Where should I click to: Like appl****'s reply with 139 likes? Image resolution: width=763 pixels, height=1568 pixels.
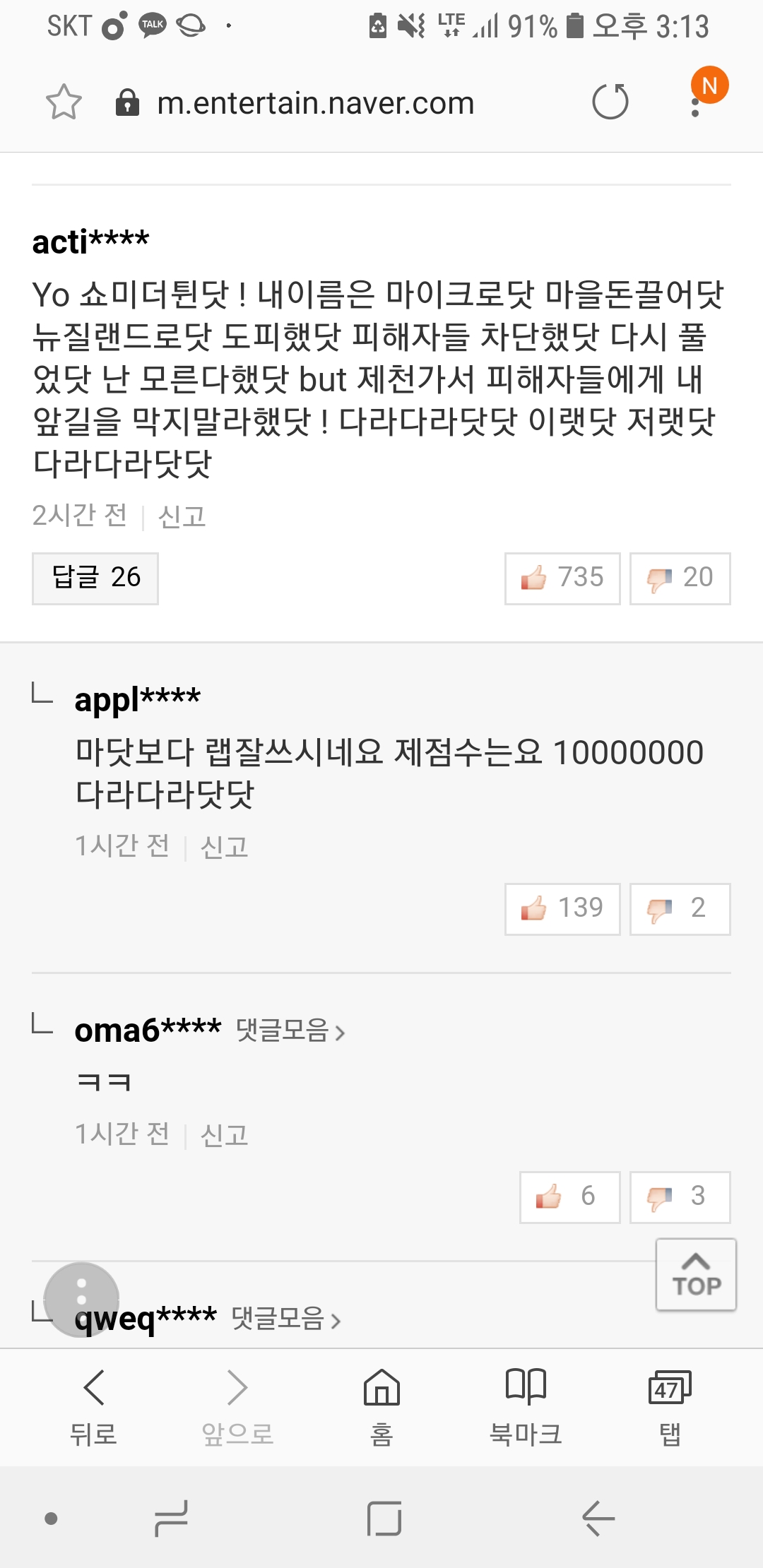tap(562, 908)
